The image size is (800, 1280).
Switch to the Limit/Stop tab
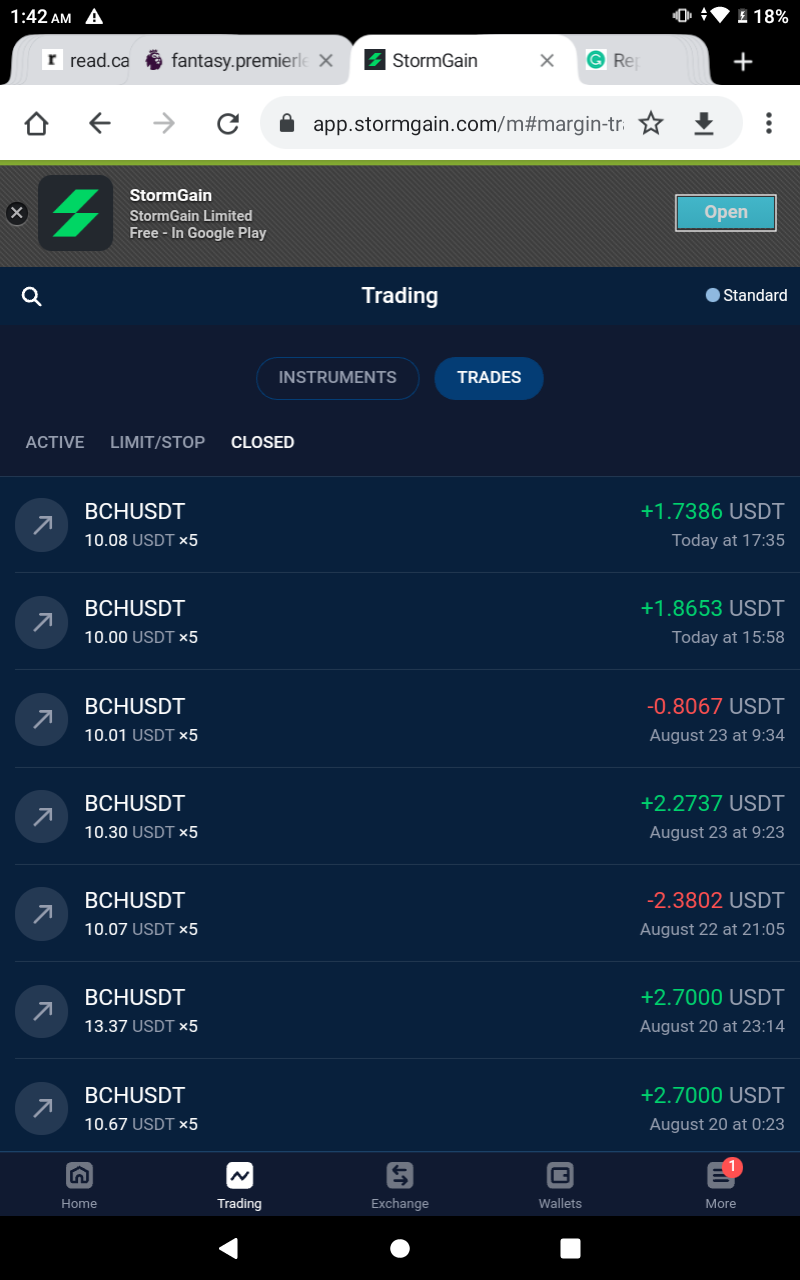coord(158,442)
